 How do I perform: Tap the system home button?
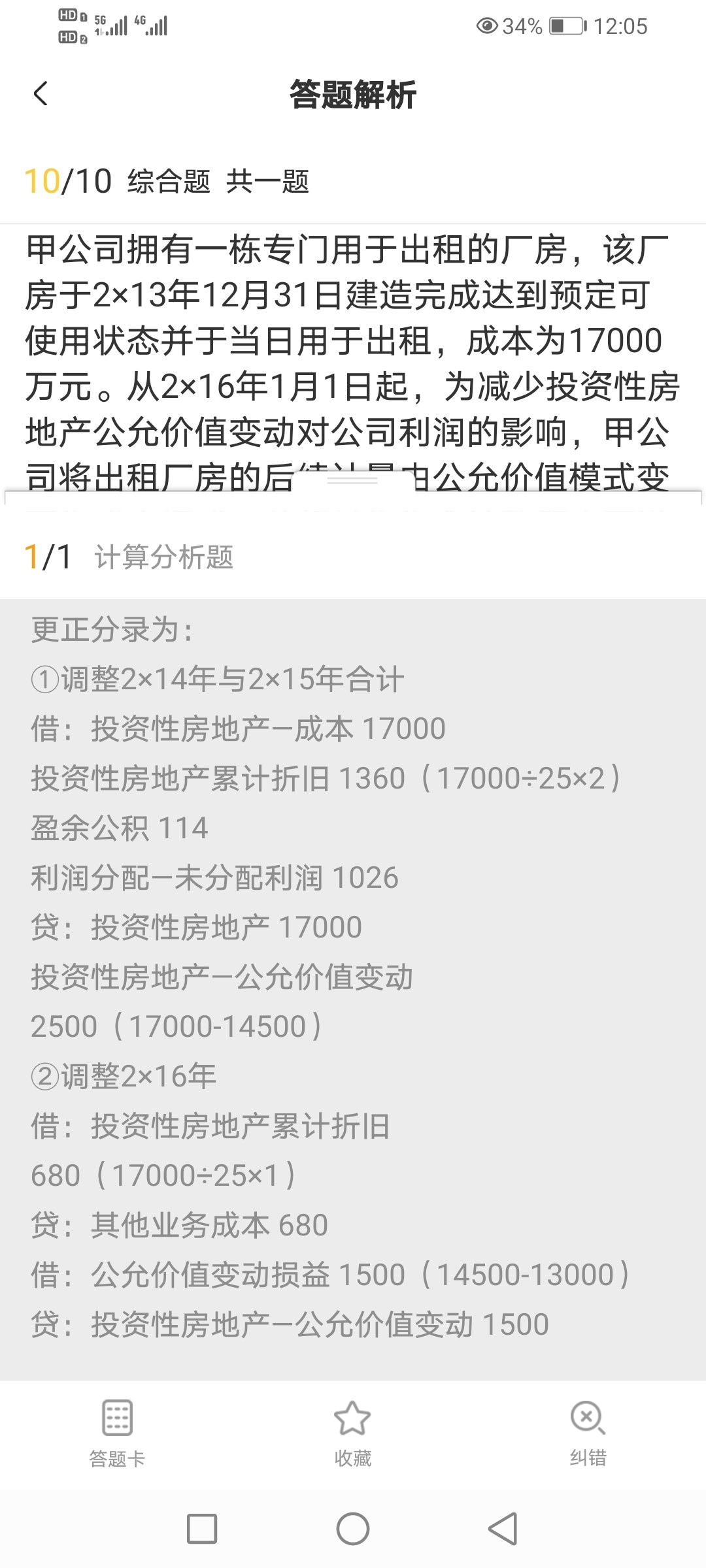click(x=352, y=1529)
